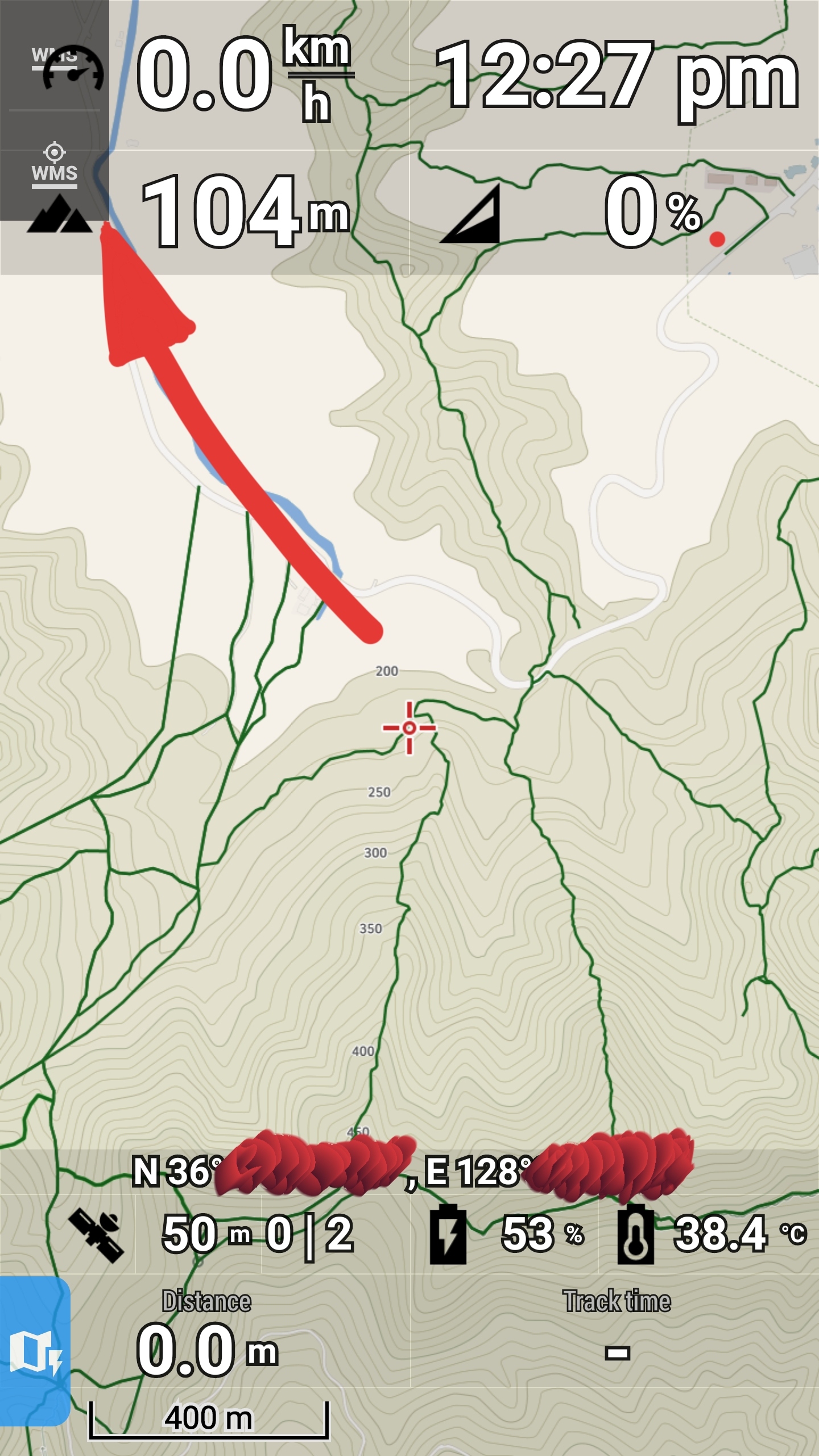Tap the WMS button with location target
The height and width of the screenshot is (1456, 819).
(x=54, y=164)
